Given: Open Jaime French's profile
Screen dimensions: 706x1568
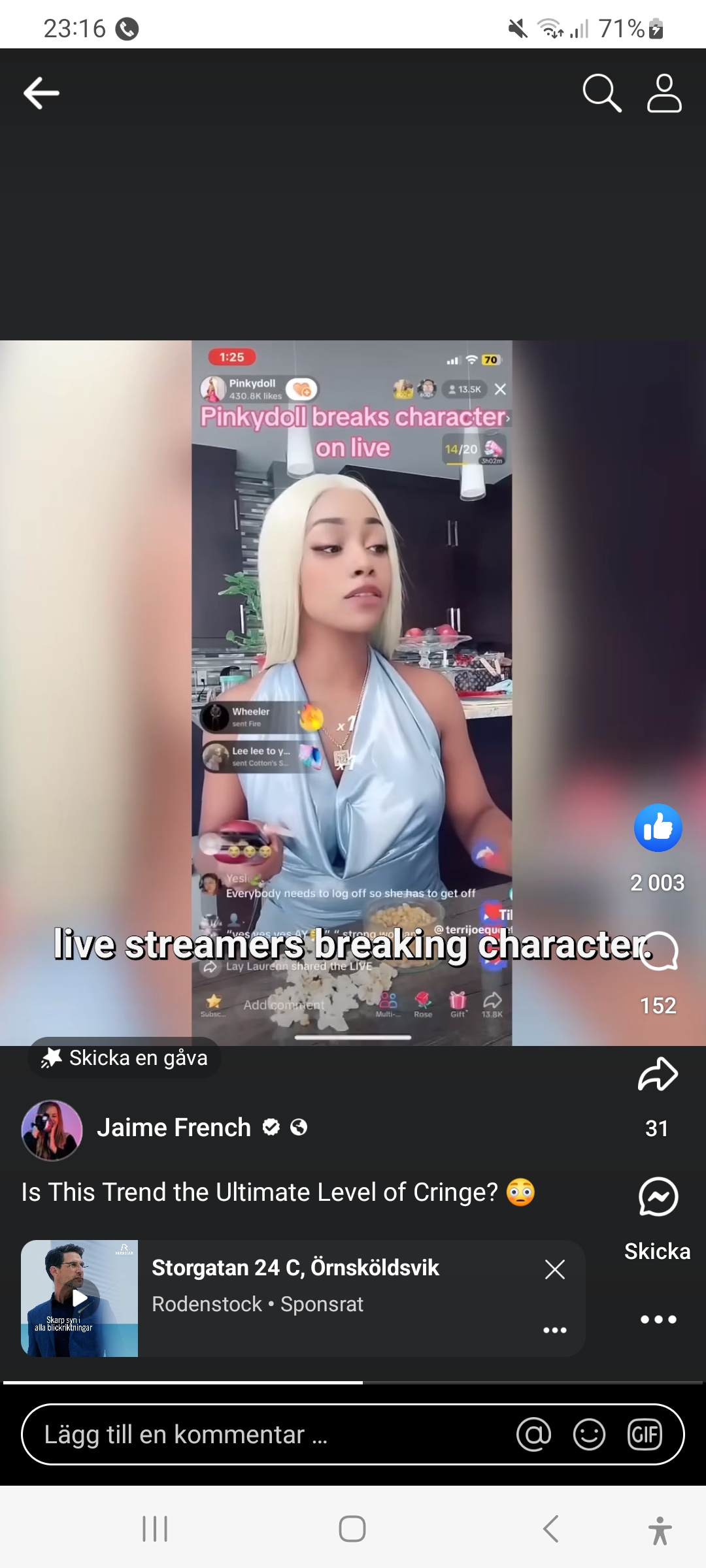Looking at the screenshot, I should [x=174, y=1128].
